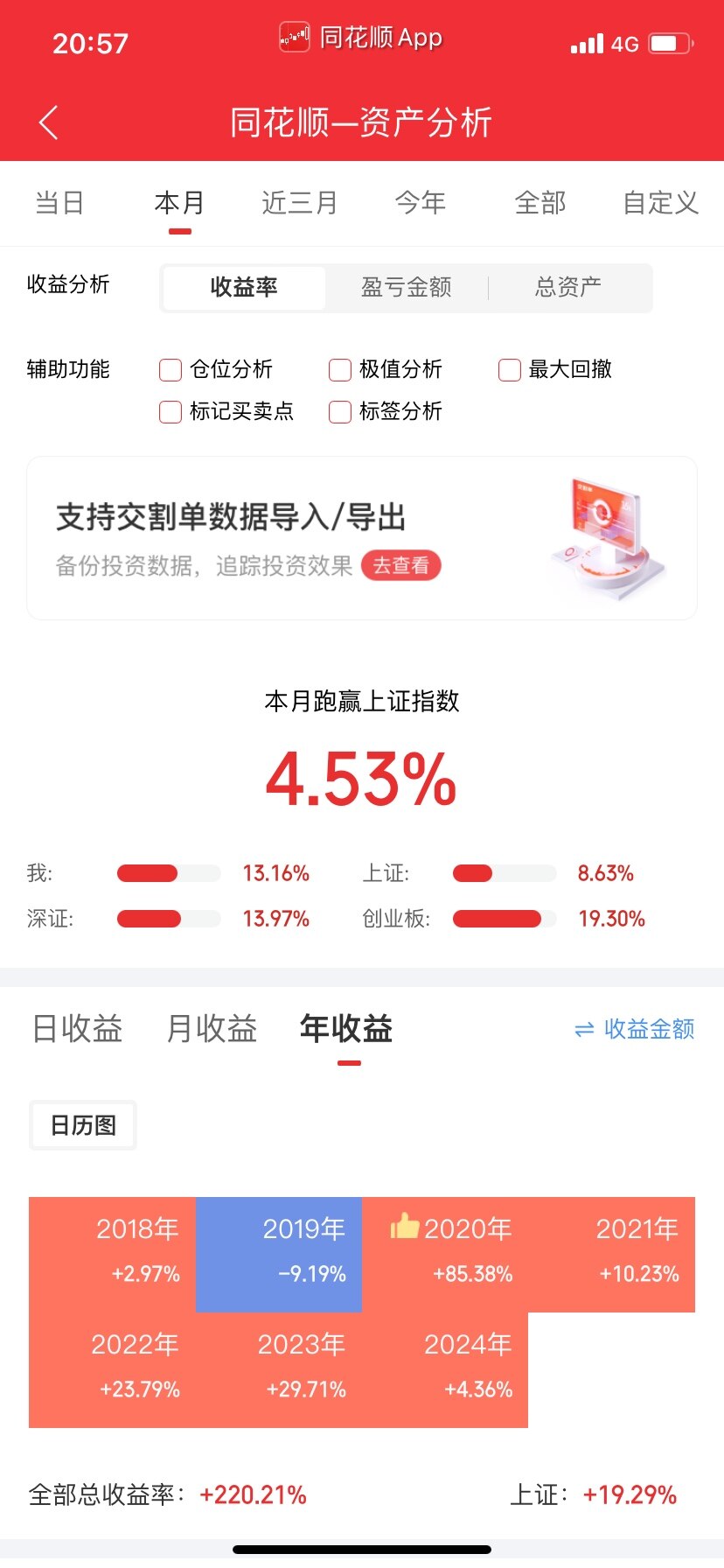This screenshot has height=1568, width=724.
Task: Open the 2019年 yearly return tile
Action: 279,1253
